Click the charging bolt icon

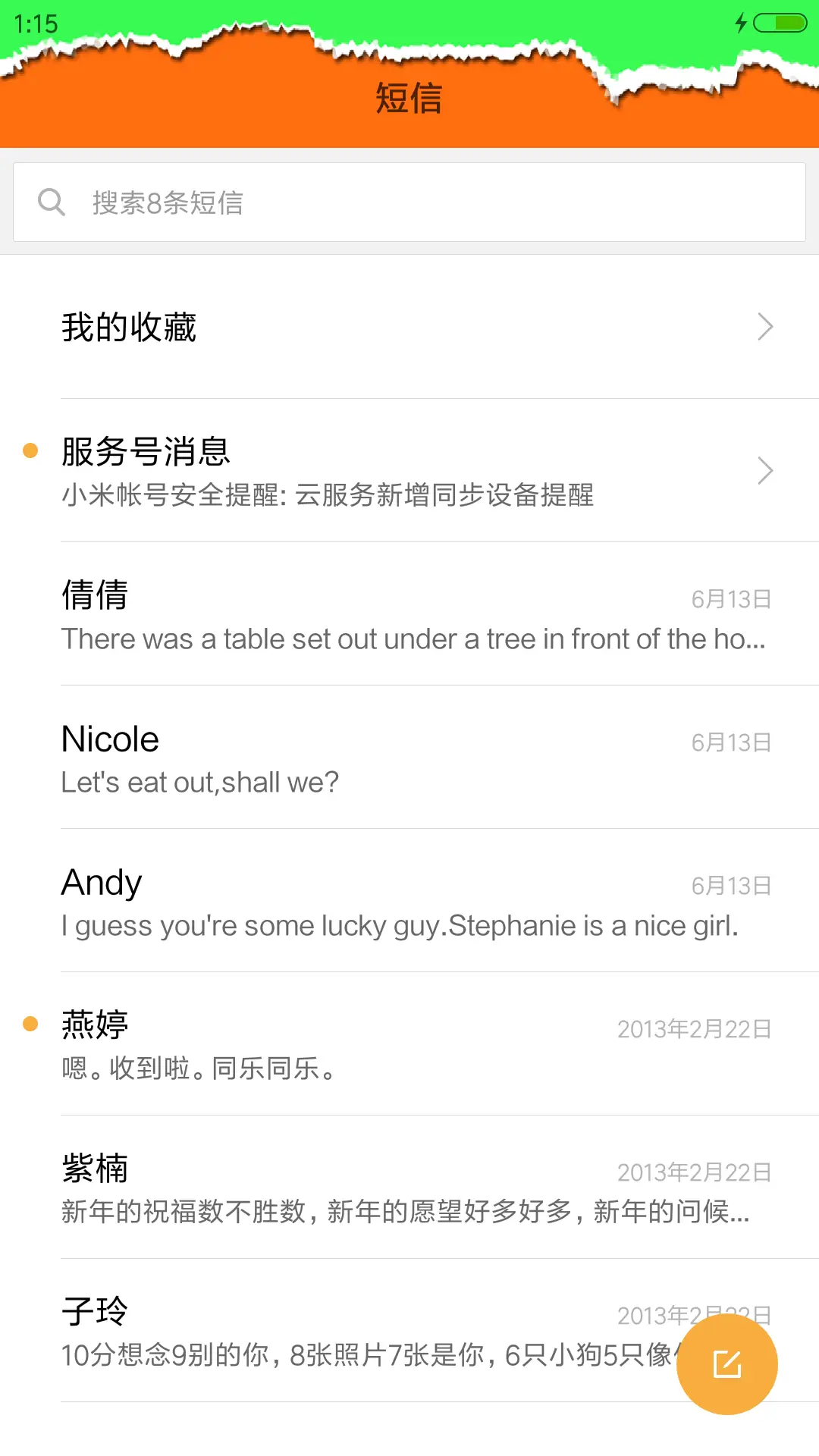[x=741, y=24]
